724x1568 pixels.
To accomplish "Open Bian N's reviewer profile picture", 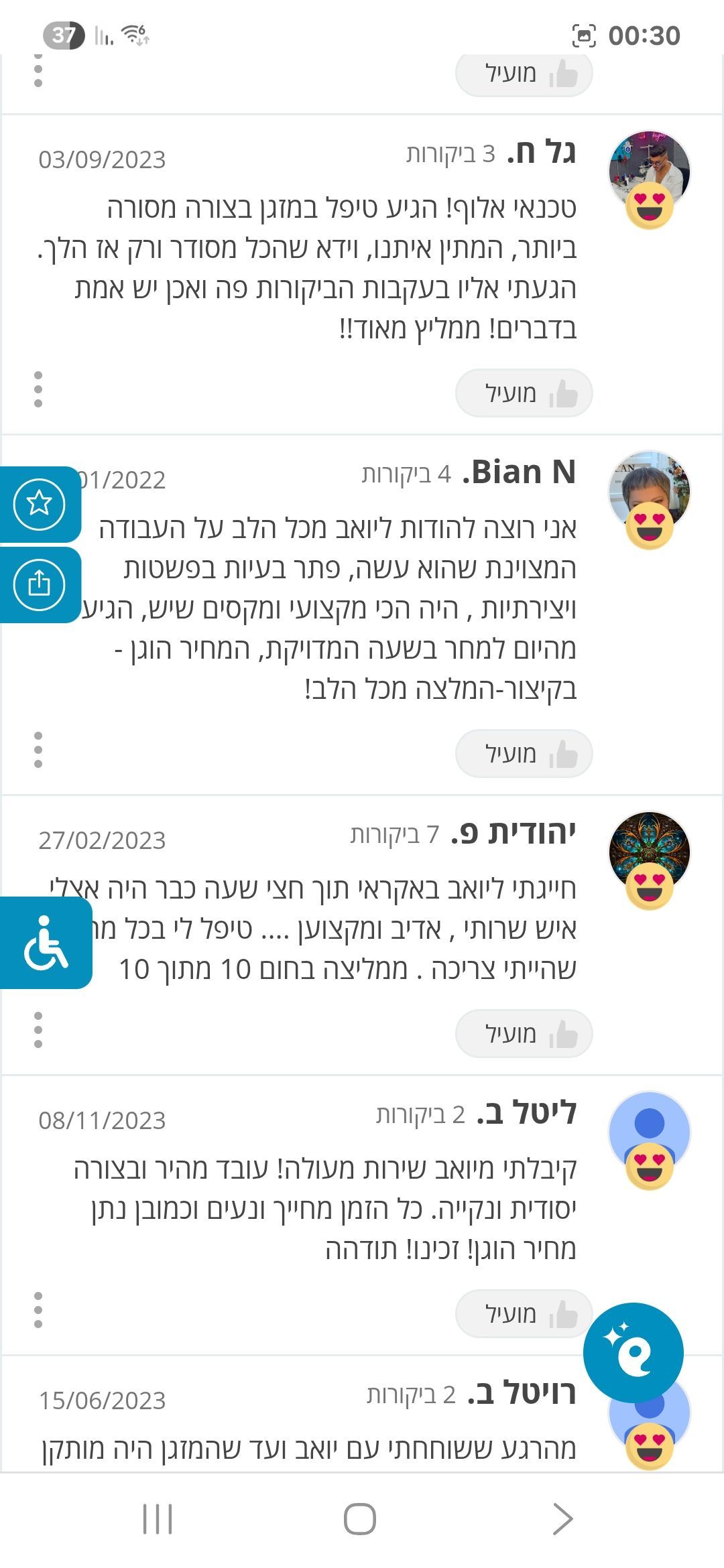I will tap(649, 493).
